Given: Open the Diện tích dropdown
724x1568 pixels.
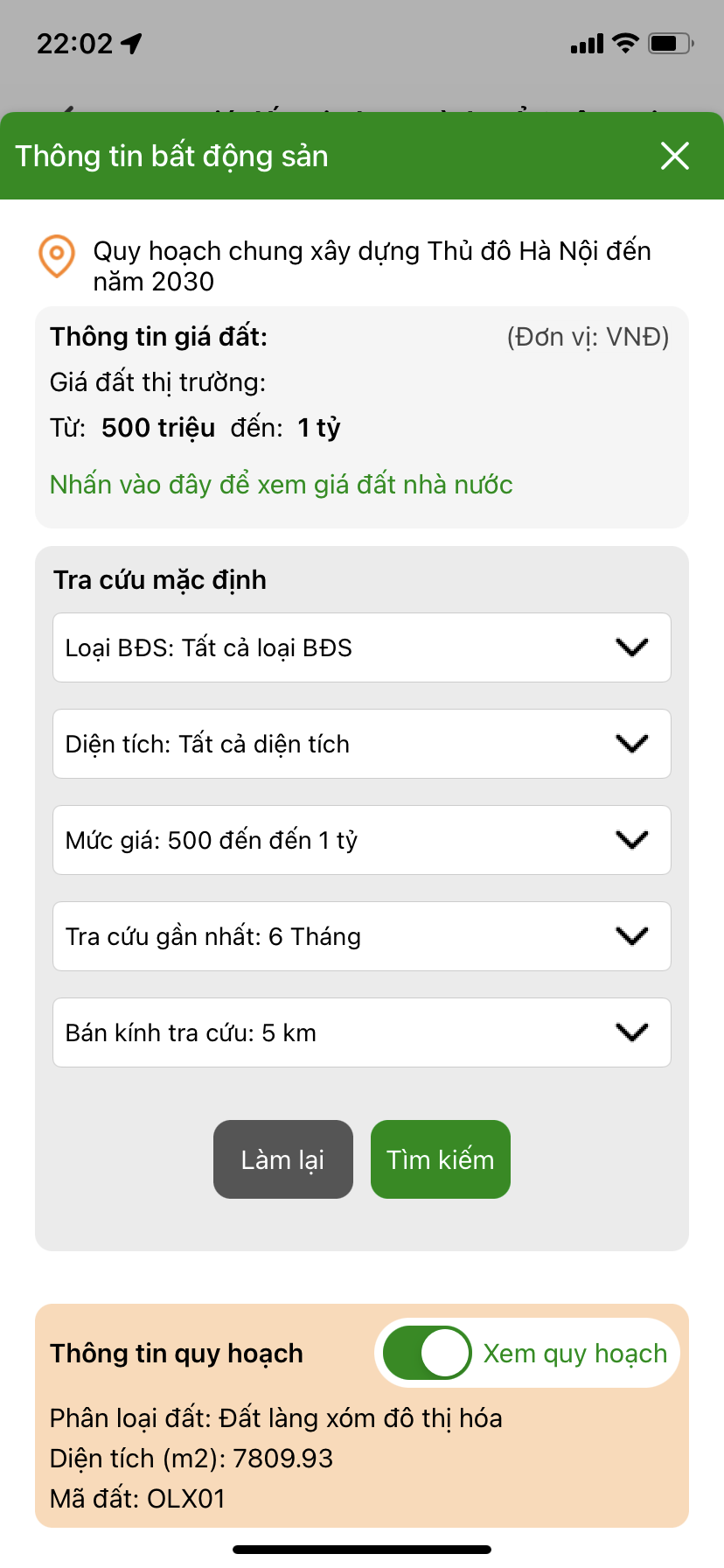Looking at the screenshot, I should pyautogui.click(x=361, y=744).
